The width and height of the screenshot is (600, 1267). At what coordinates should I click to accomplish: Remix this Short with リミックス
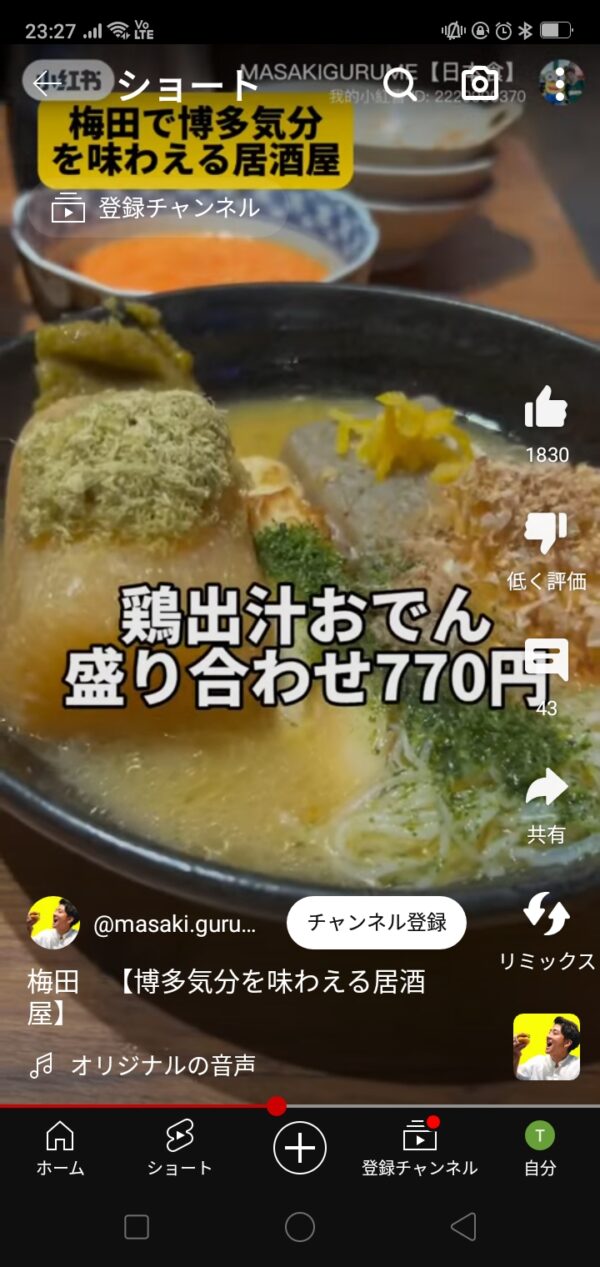click(546, 914)
